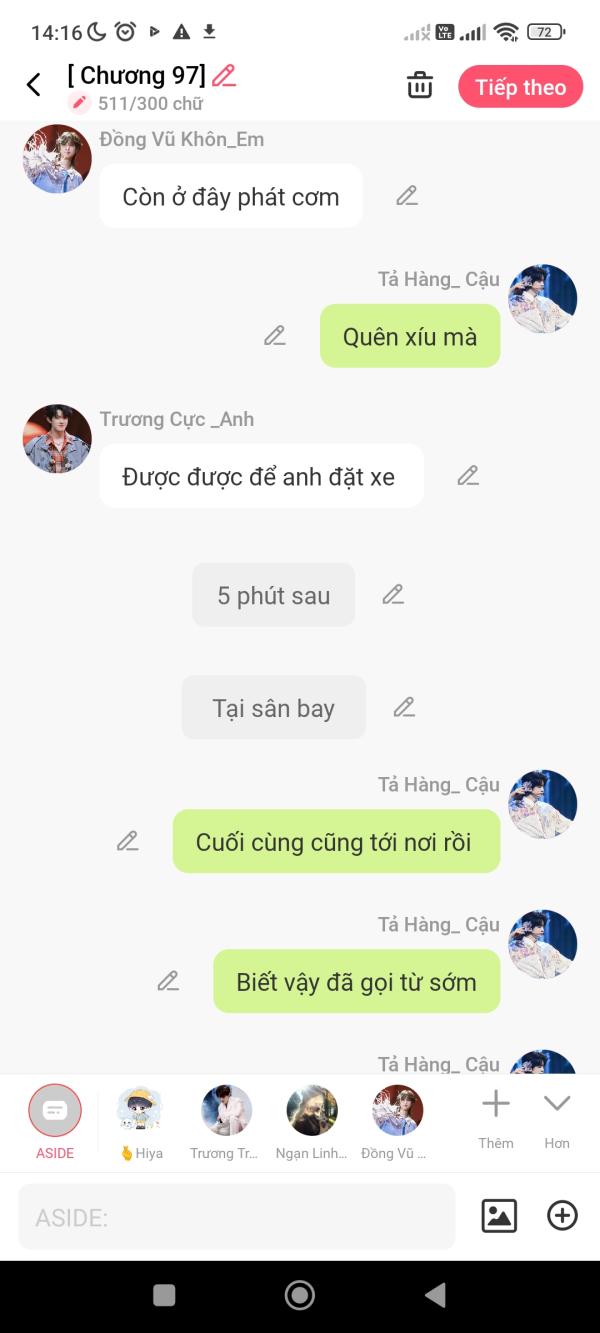This screenshot has width=600, height=1333.
Task: Insert an image via the picture icon
Action: point(499,1216)
